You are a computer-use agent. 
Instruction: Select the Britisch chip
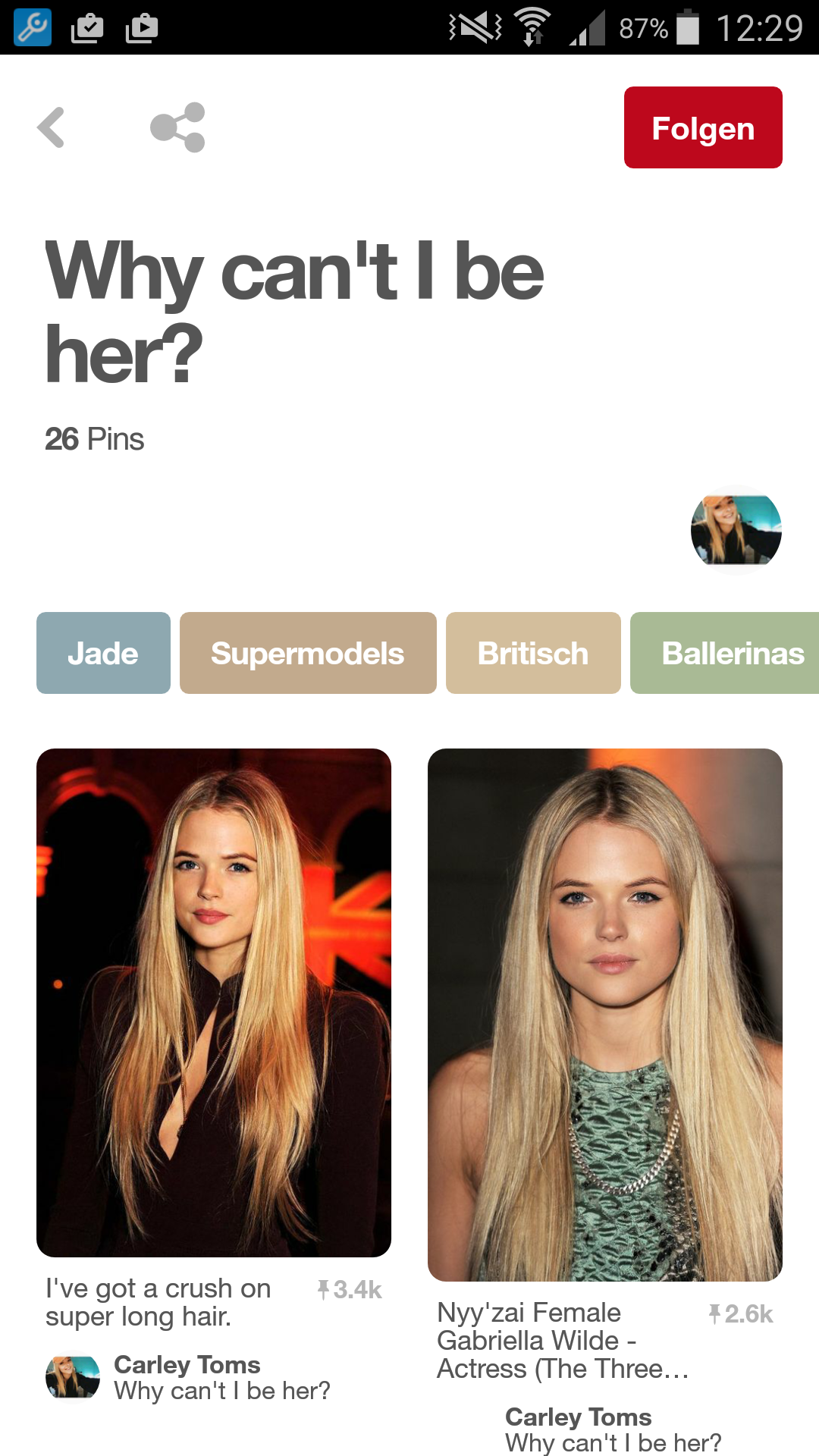pyautogui.click(x=533, y=653)
